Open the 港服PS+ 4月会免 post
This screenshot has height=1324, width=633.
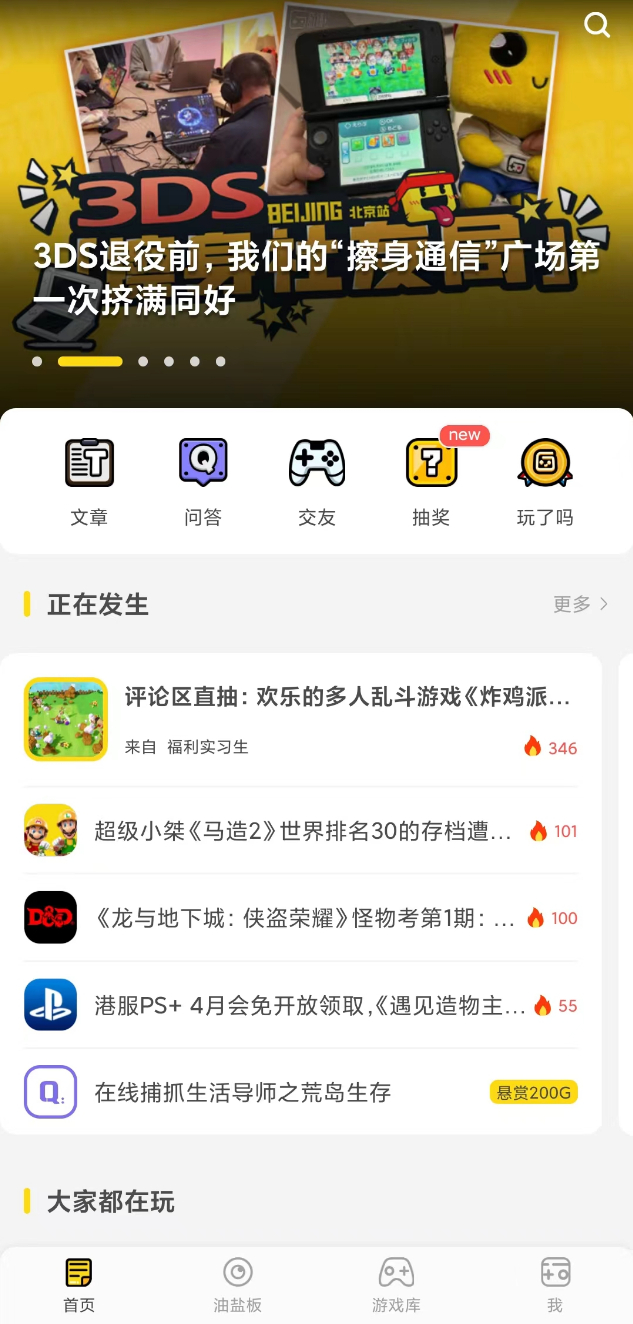[x=309, y=1006]
